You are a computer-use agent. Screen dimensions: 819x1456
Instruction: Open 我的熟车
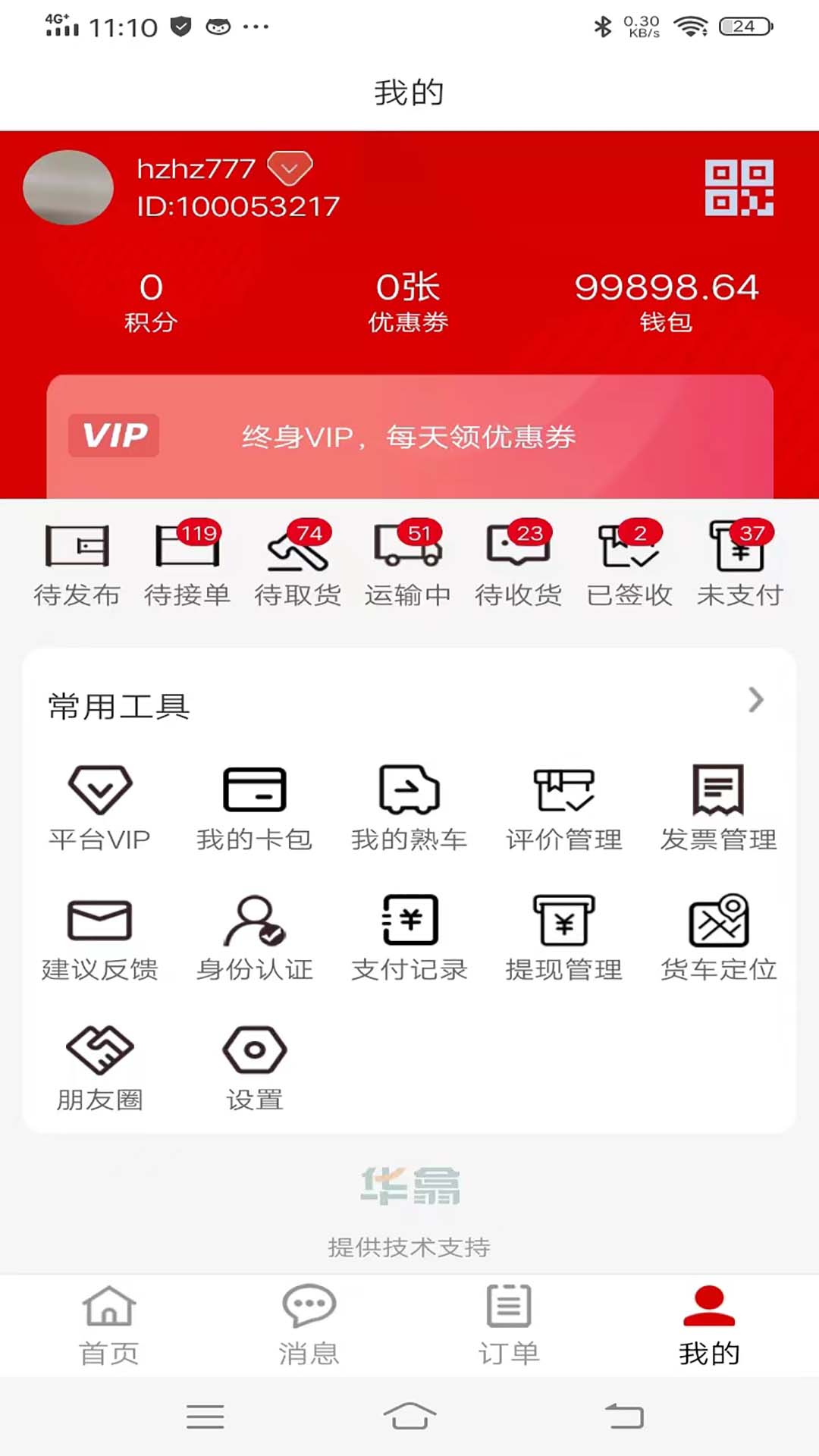tap(409, 808)
